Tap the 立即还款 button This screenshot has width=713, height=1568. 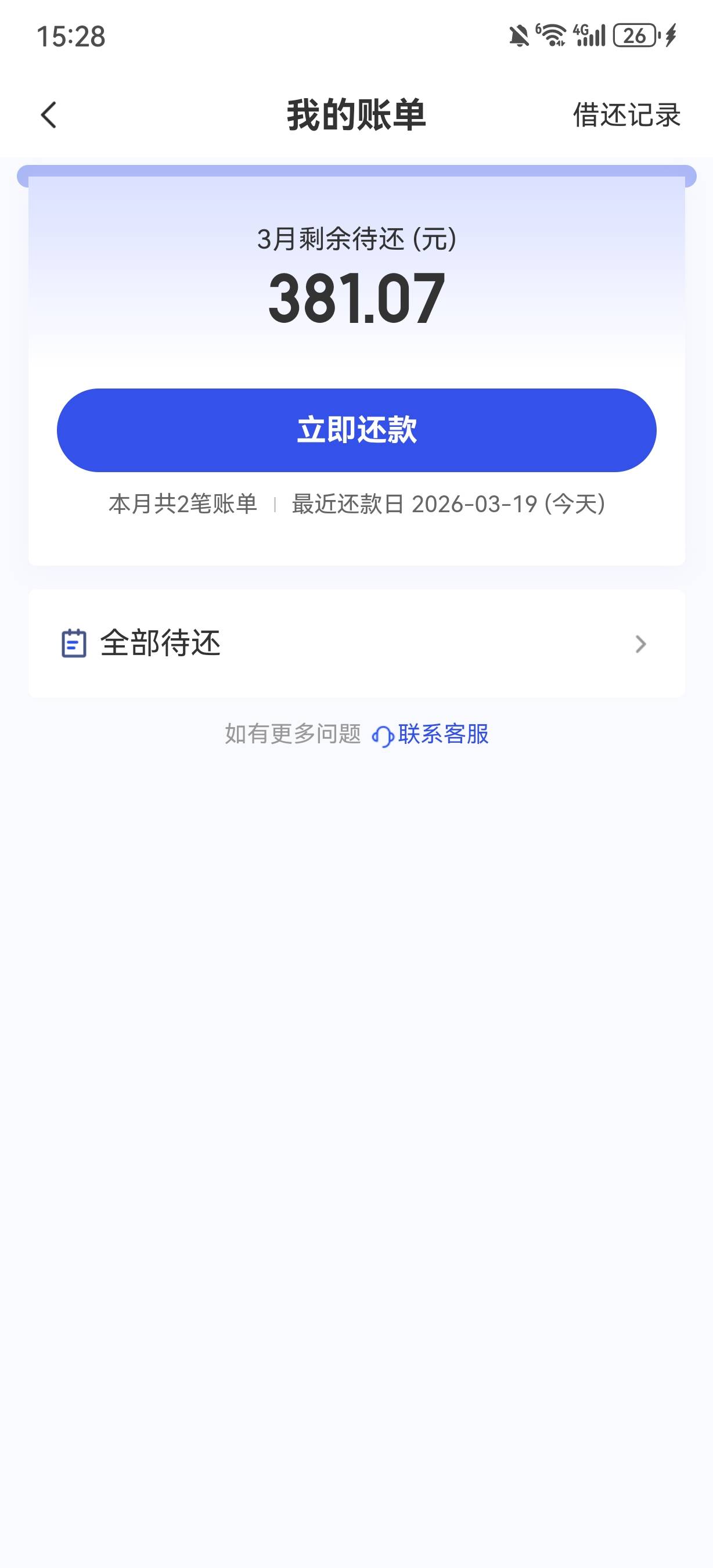click(x=356, y=430)
